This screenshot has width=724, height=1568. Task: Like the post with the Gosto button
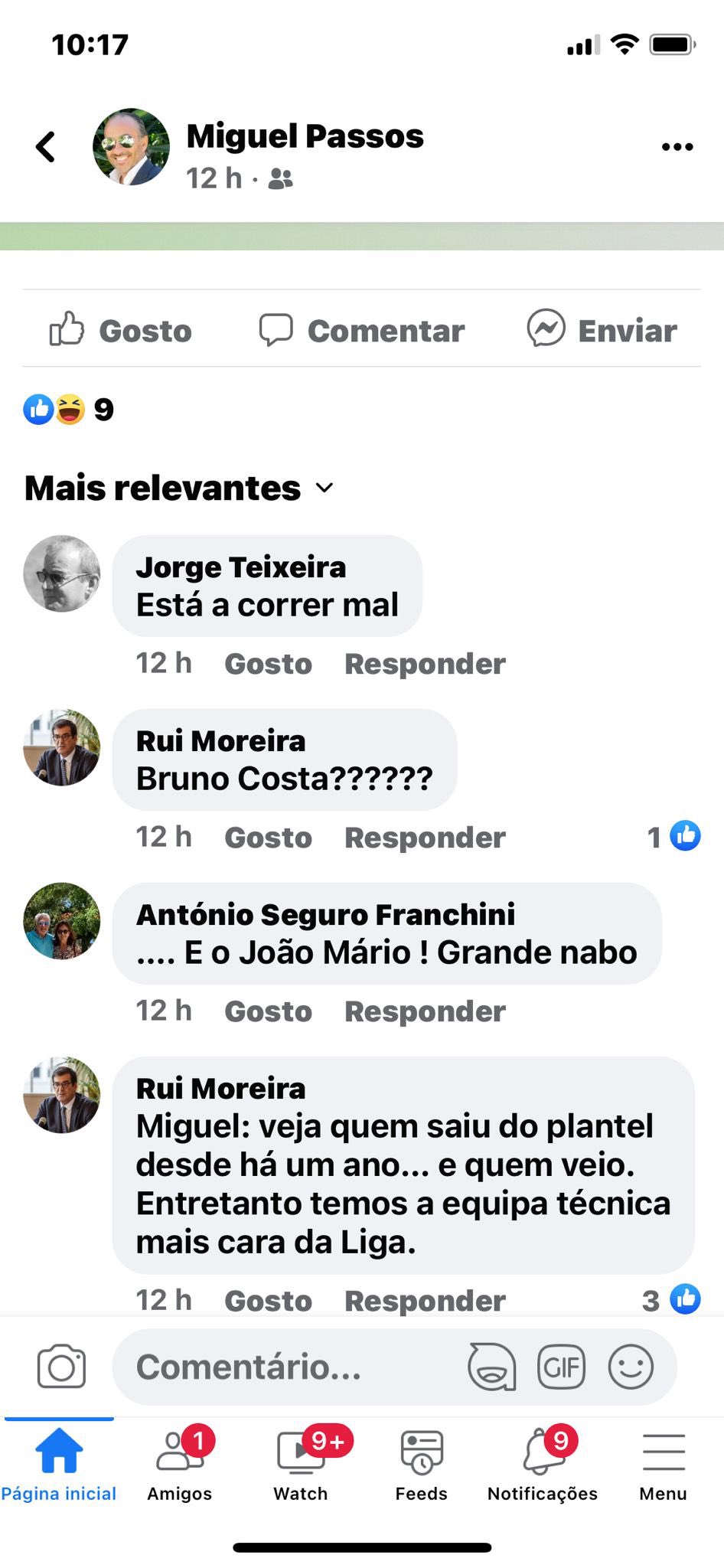click(x=121, y=331)
